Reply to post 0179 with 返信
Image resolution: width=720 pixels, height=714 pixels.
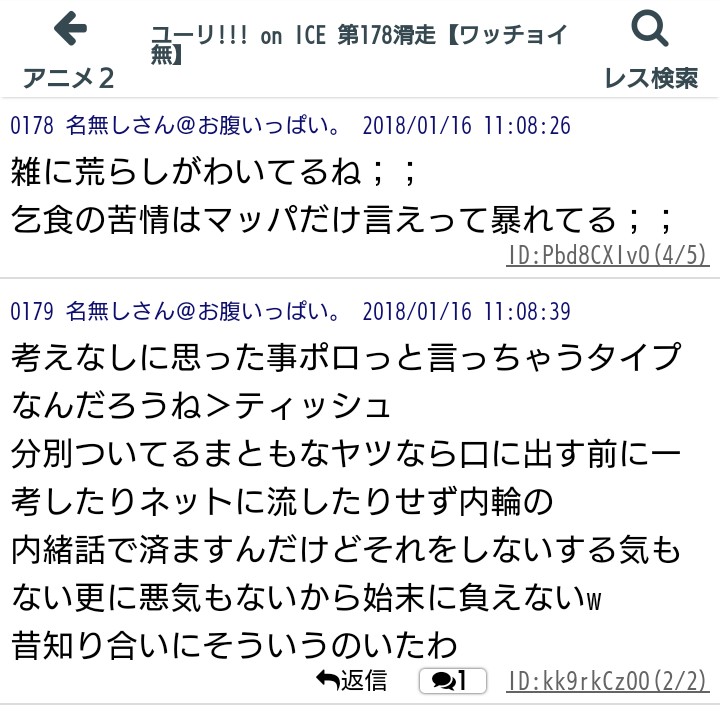[x=352, y=682]
